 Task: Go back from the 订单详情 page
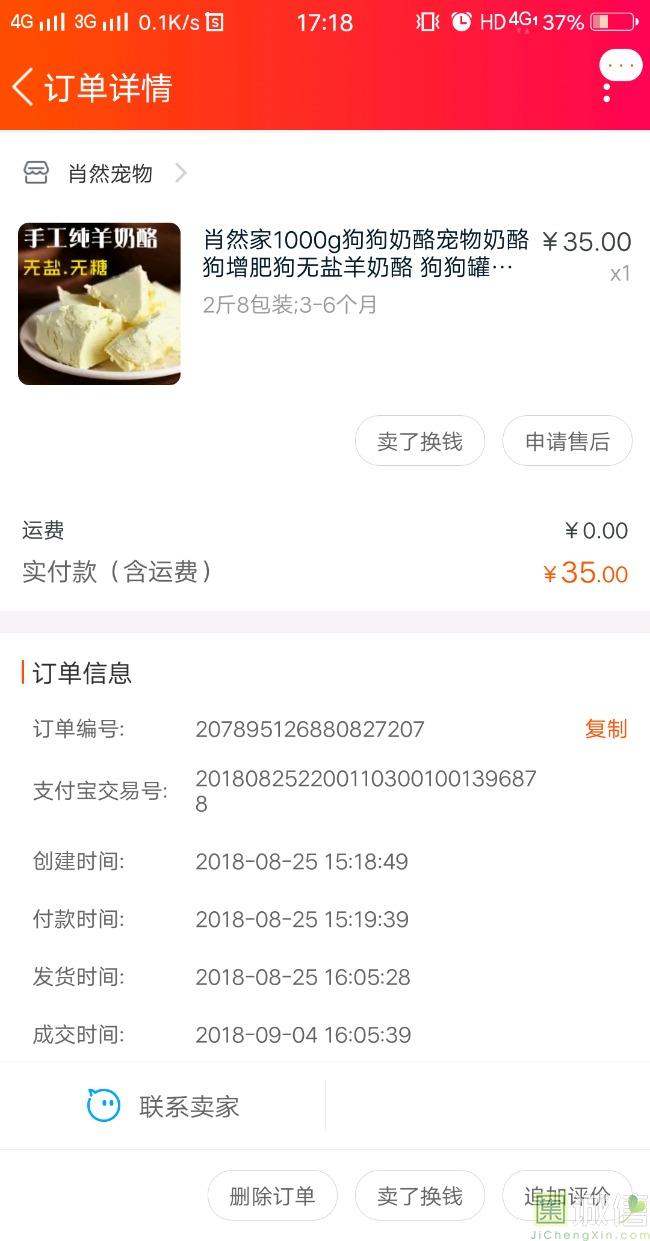pyautogui.click(x=24, y=87)
